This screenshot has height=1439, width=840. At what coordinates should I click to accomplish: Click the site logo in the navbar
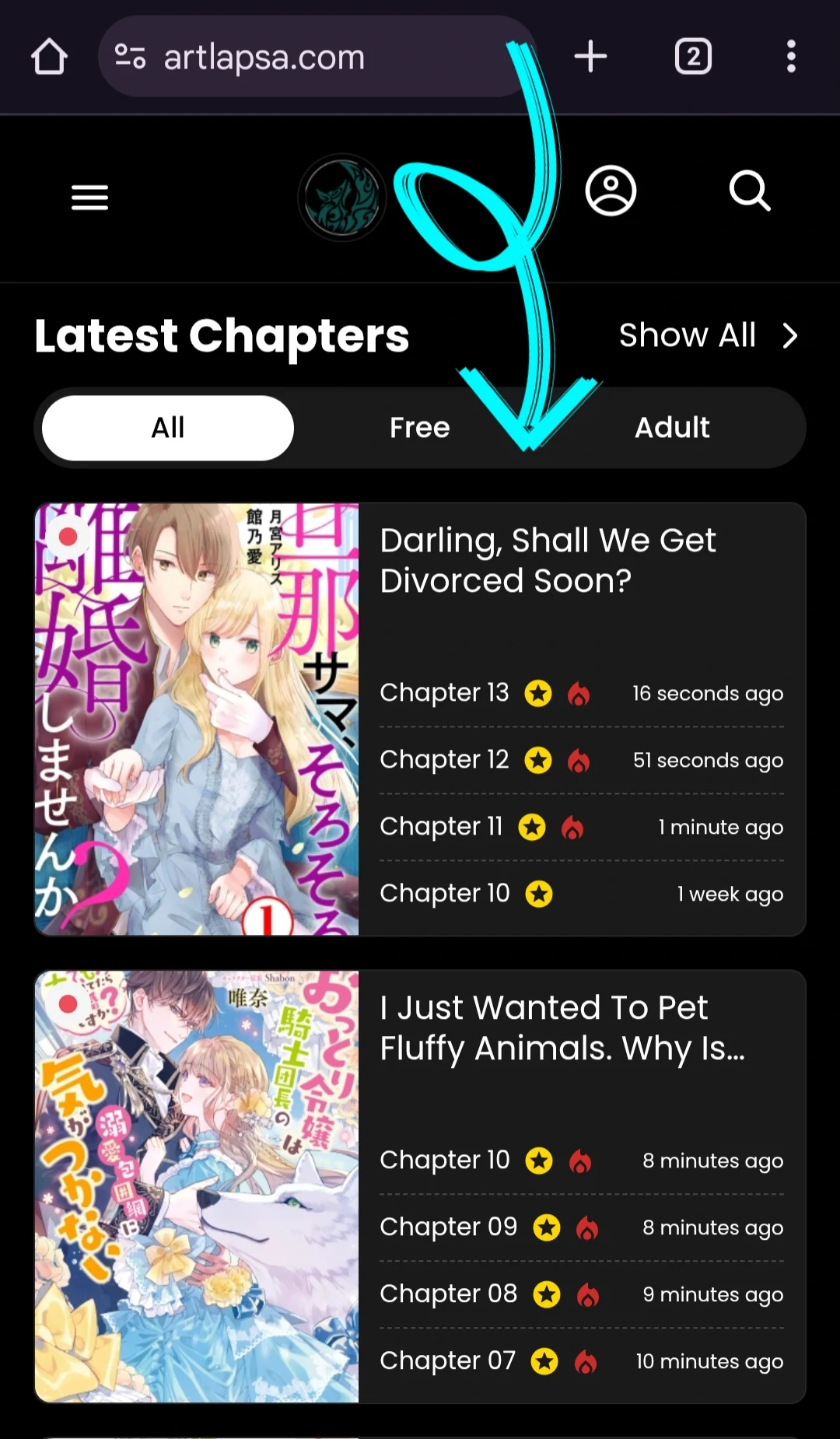[342, 197]
